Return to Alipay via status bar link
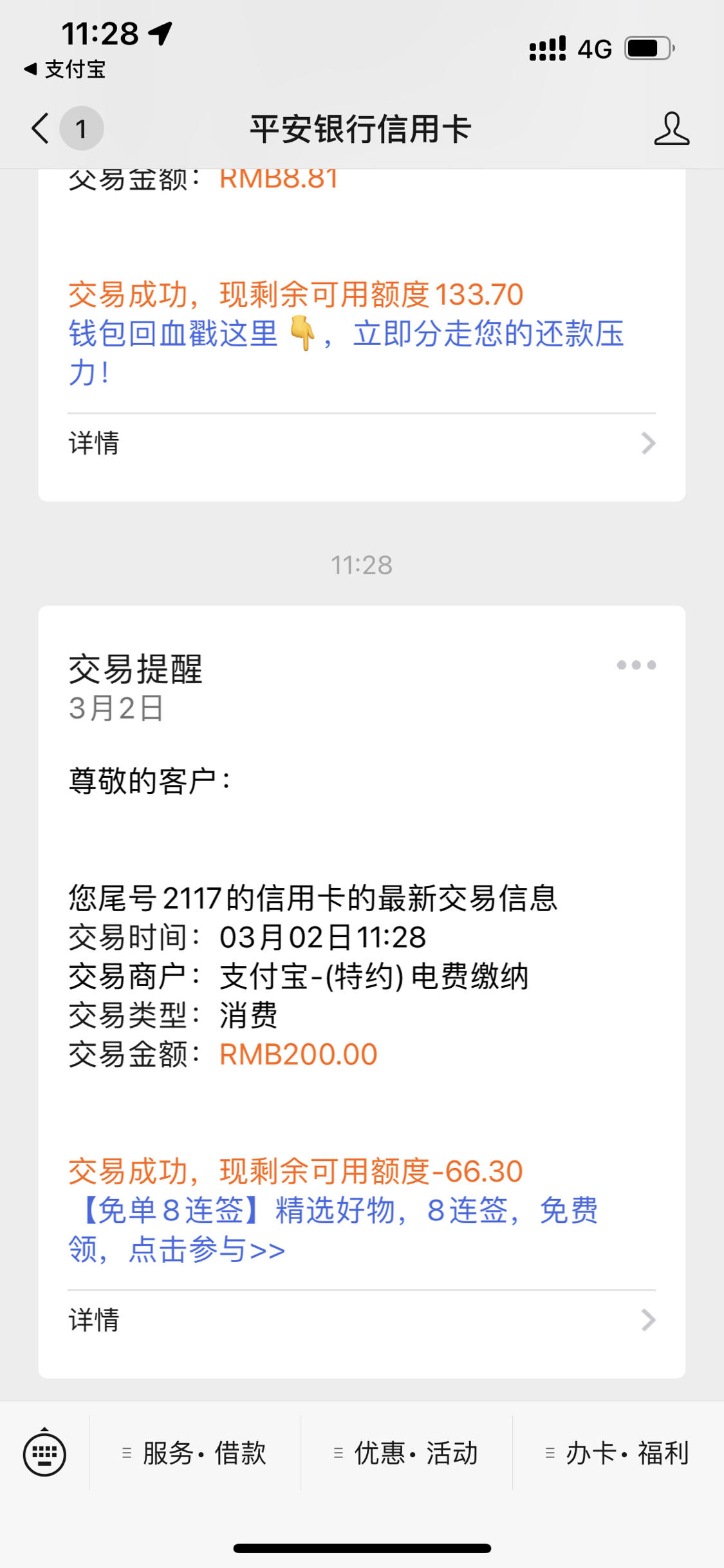724x1568 pixels. (64, 69)
